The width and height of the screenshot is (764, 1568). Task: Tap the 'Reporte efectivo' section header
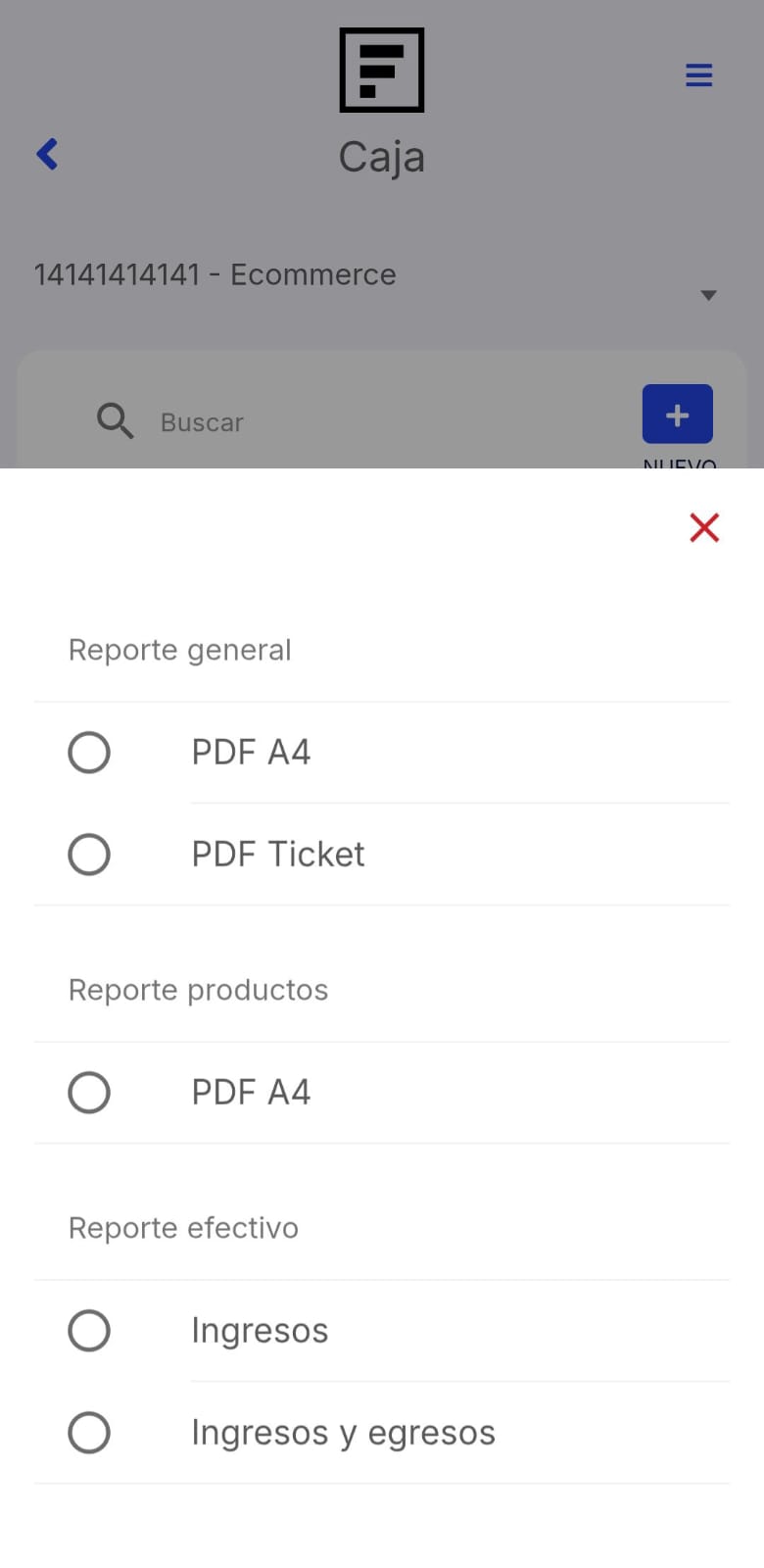182,1227
